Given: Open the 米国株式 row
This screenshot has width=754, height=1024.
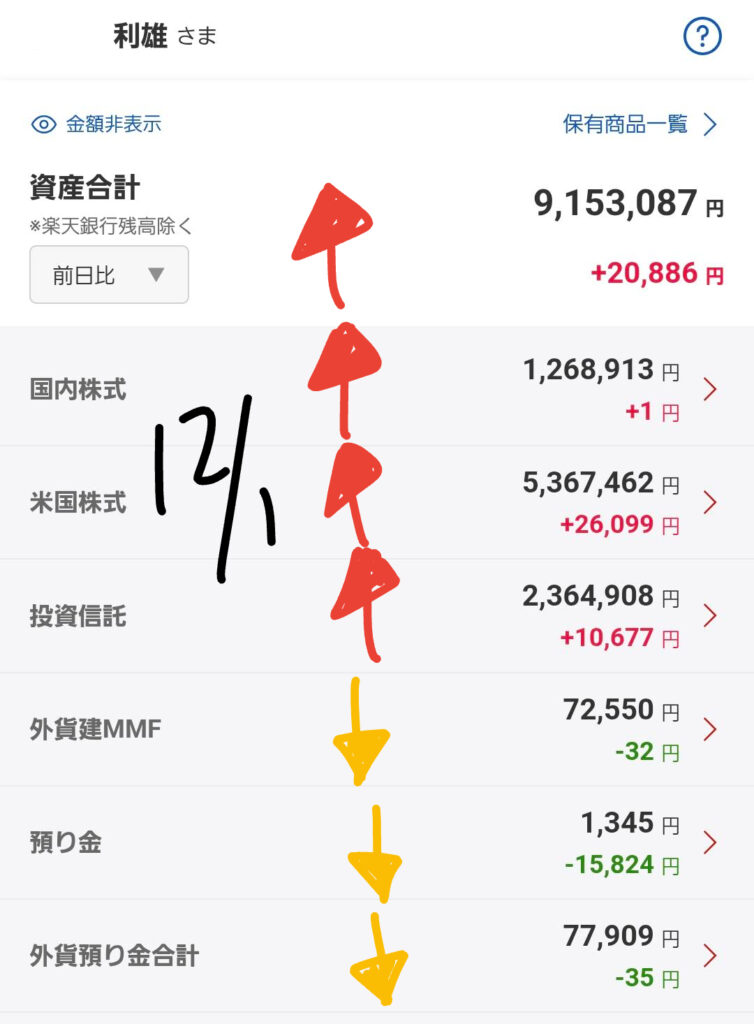Looking at the screenshot, I should [x=377, y=502].
